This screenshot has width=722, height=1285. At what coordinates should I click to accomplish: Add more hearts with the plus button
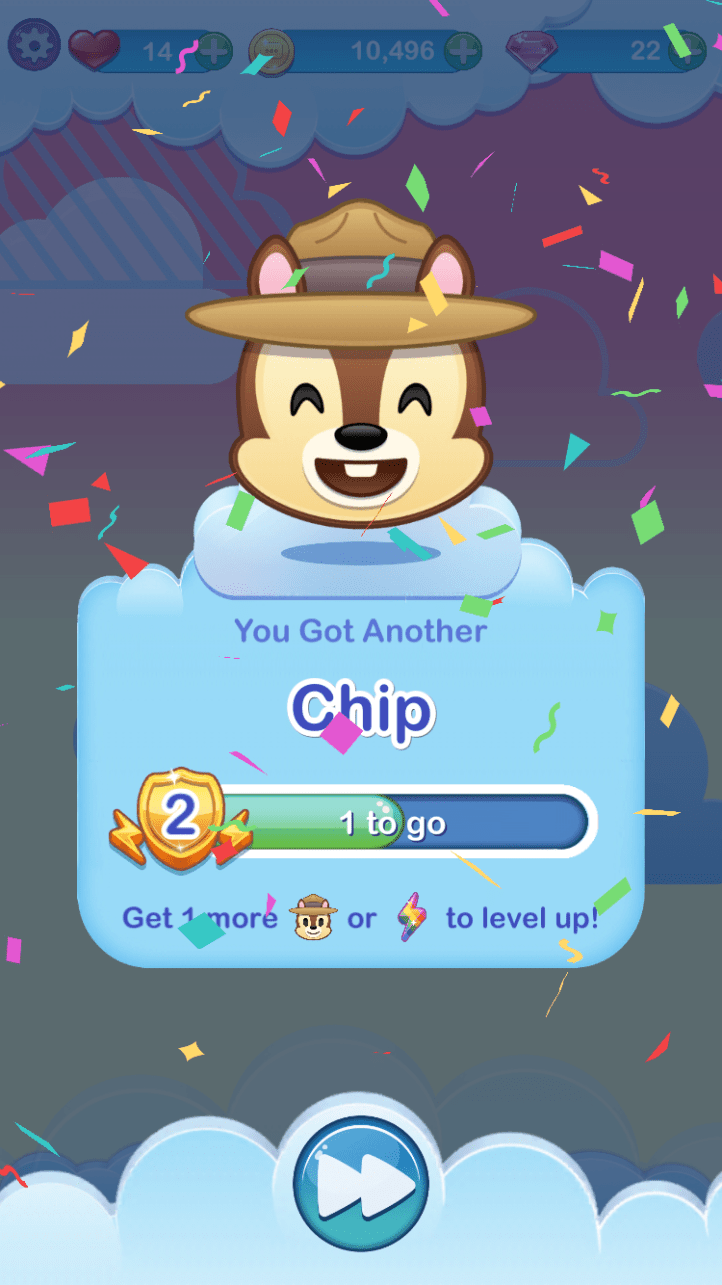pyautogui.click(x=212, y=50)
